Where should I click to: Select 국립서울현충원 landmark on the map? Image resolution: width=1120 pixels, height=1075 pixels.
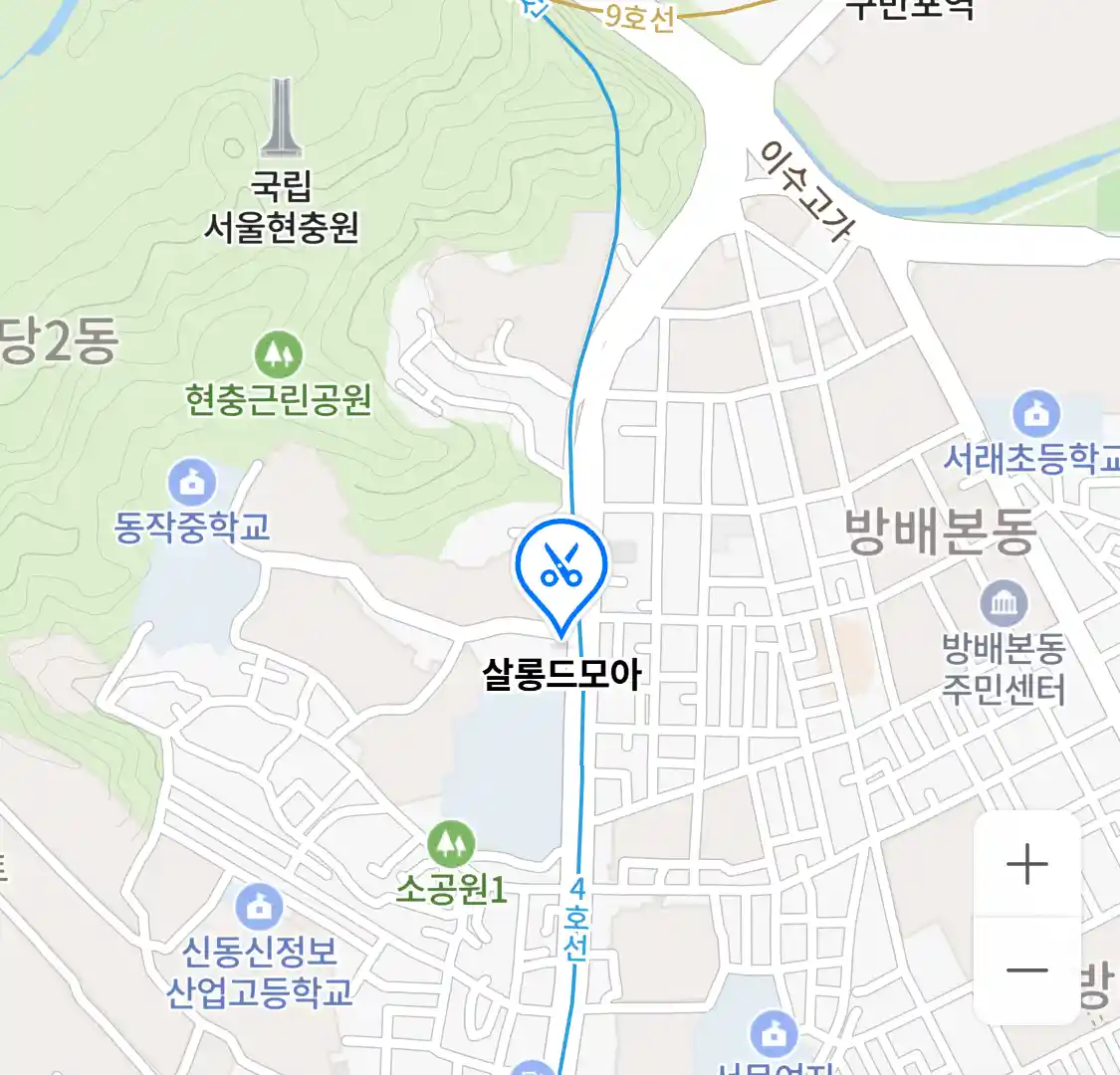pos(281,119)
